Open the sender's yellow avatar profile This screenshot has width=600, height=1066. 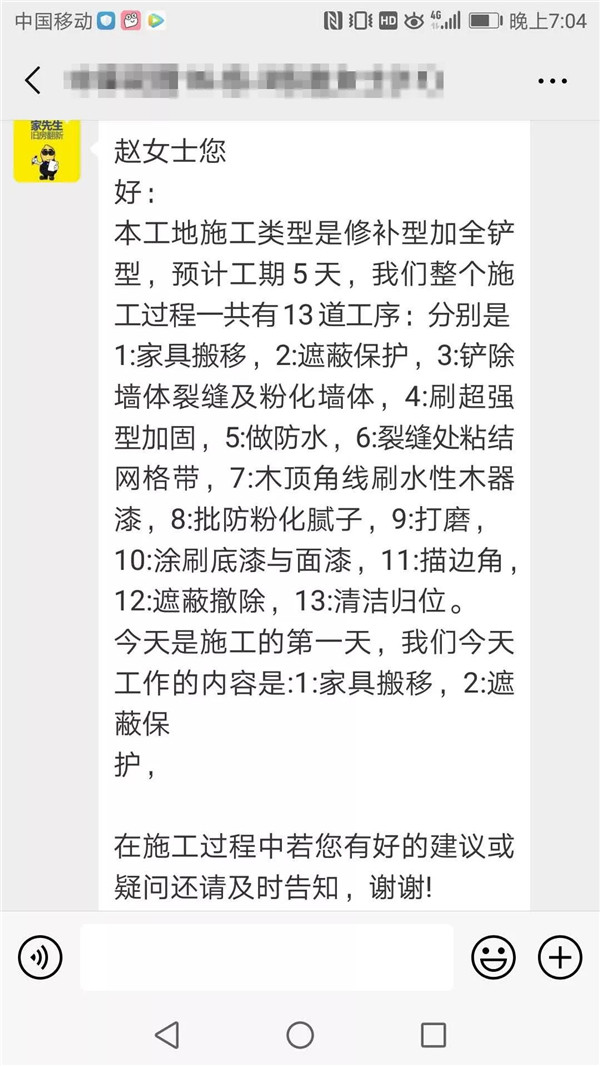pyautogui.click(x=46, y=152)
